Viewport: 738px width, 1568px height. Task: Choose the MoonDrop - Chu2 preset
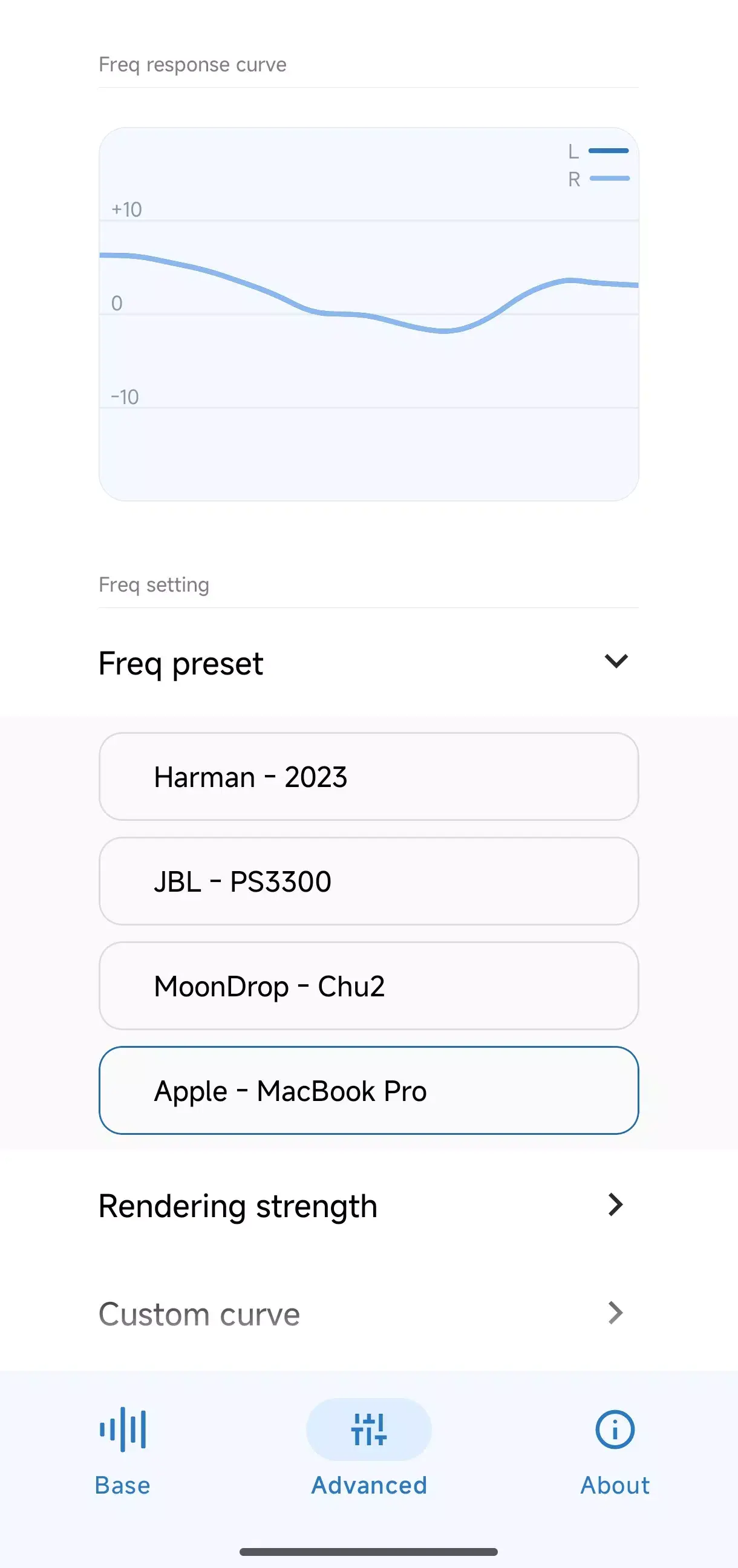(368, 986)
